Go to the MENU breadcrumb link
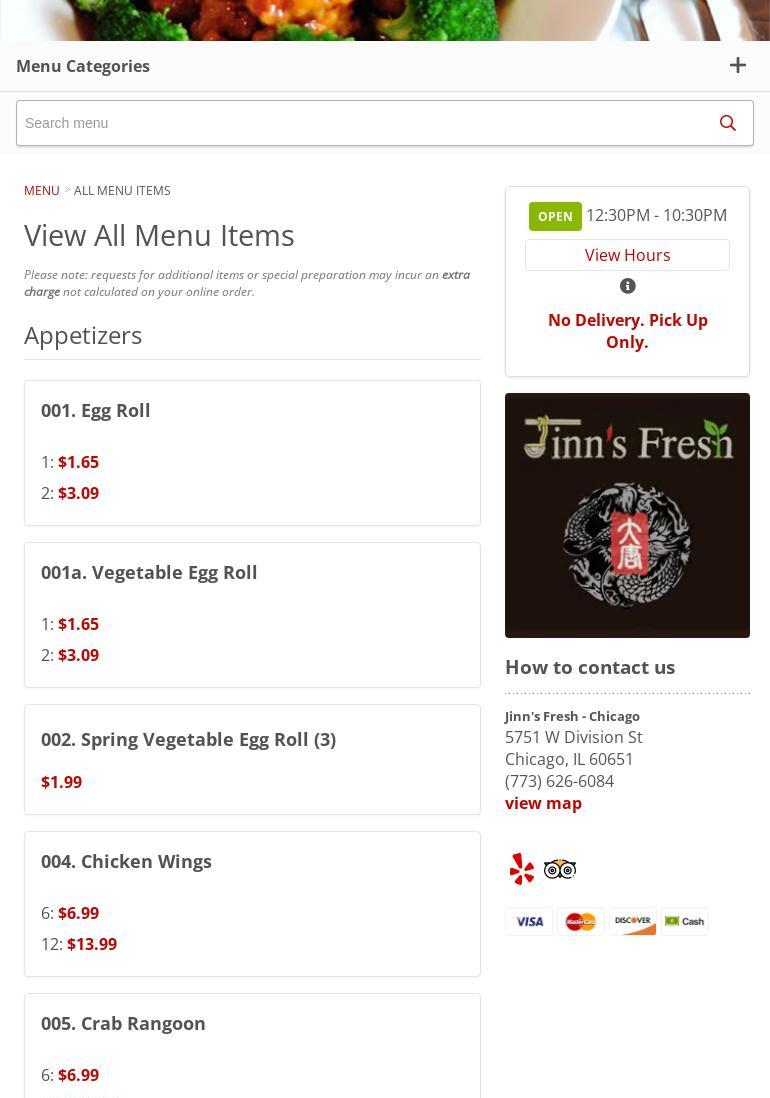Viewport: 770px width, 1098px height. pyautogui.click(x=42, y=190)
